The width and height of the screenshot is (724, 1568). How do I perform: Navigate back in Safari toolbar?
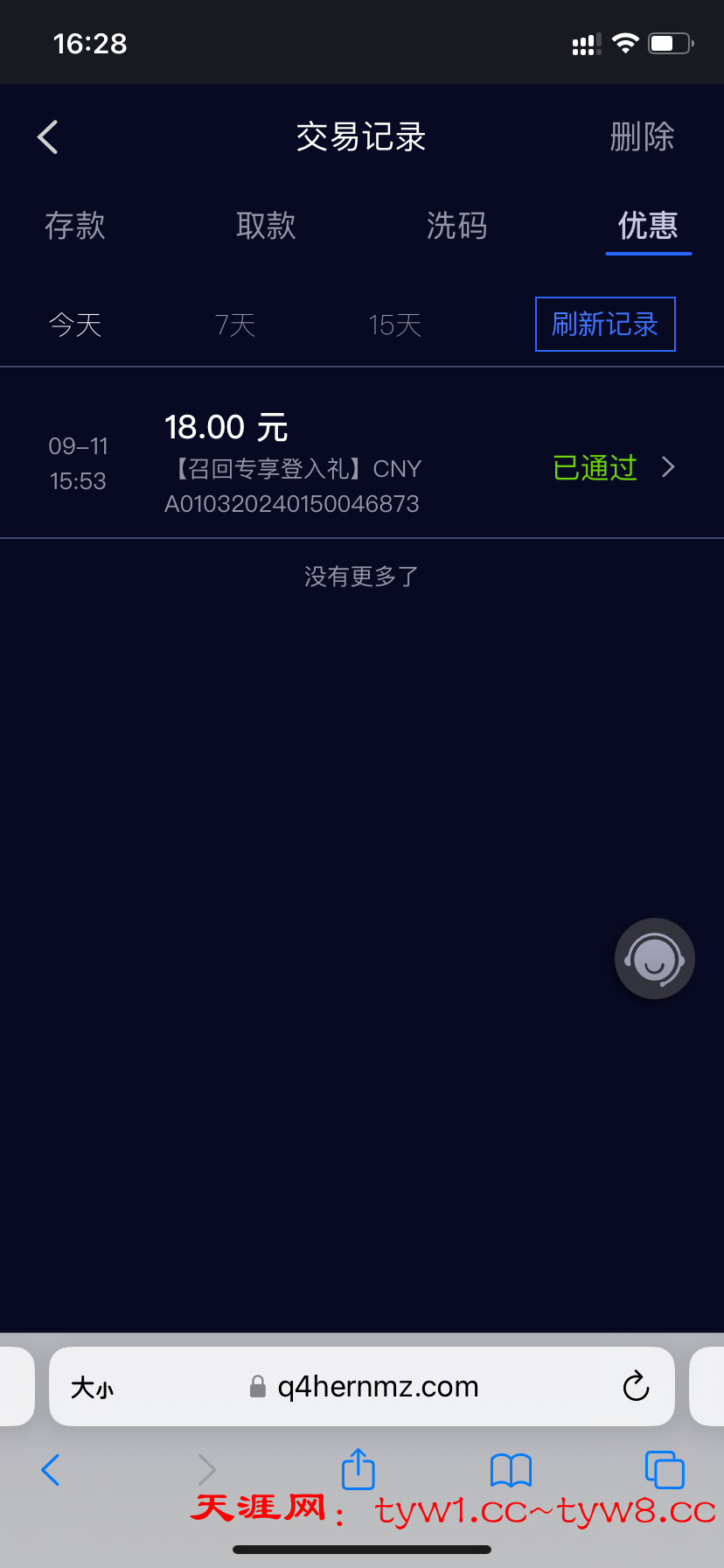click(x=52, y=1470)
